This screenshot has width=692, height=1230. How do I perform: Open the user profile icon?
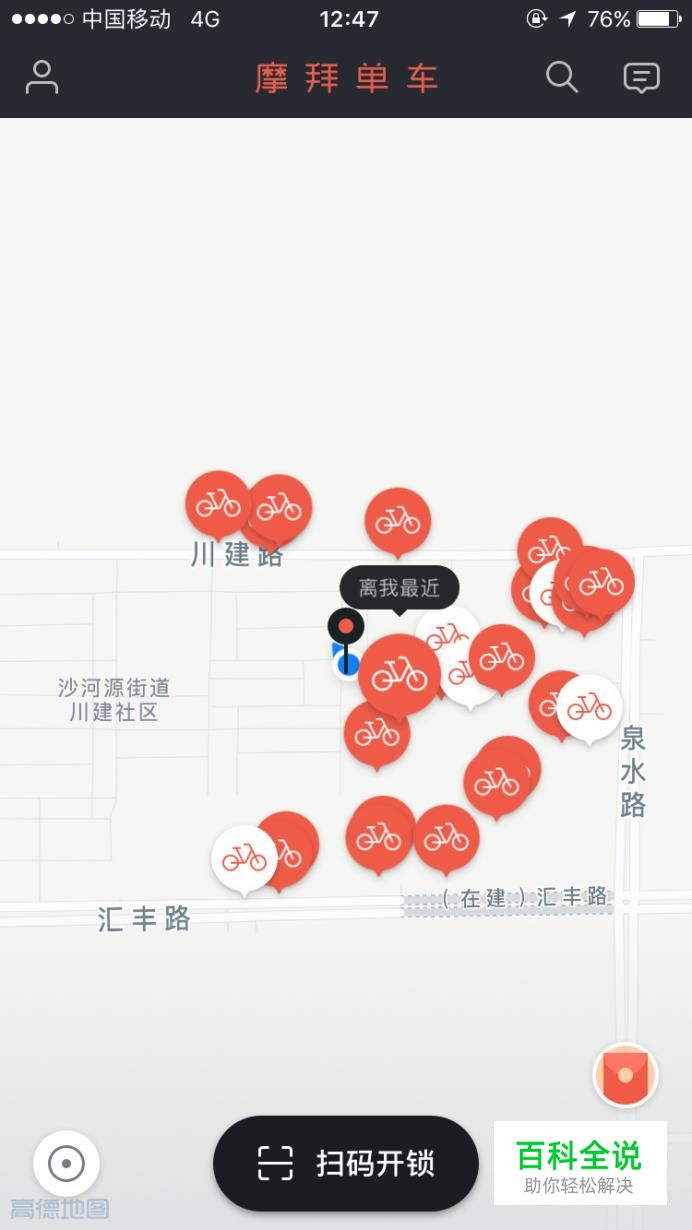[42, 77]
